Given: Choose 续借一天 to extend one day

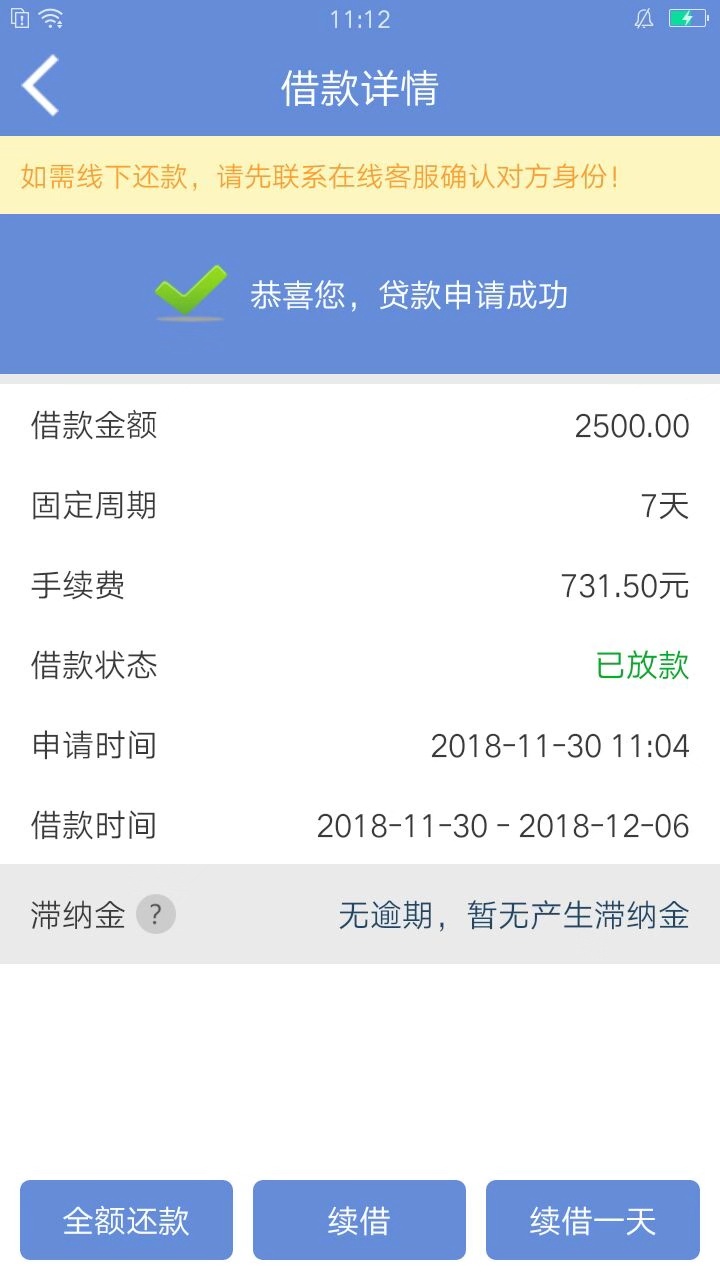Looking at the screenshot, I should pyautogui.click(x=593, y=1220).
